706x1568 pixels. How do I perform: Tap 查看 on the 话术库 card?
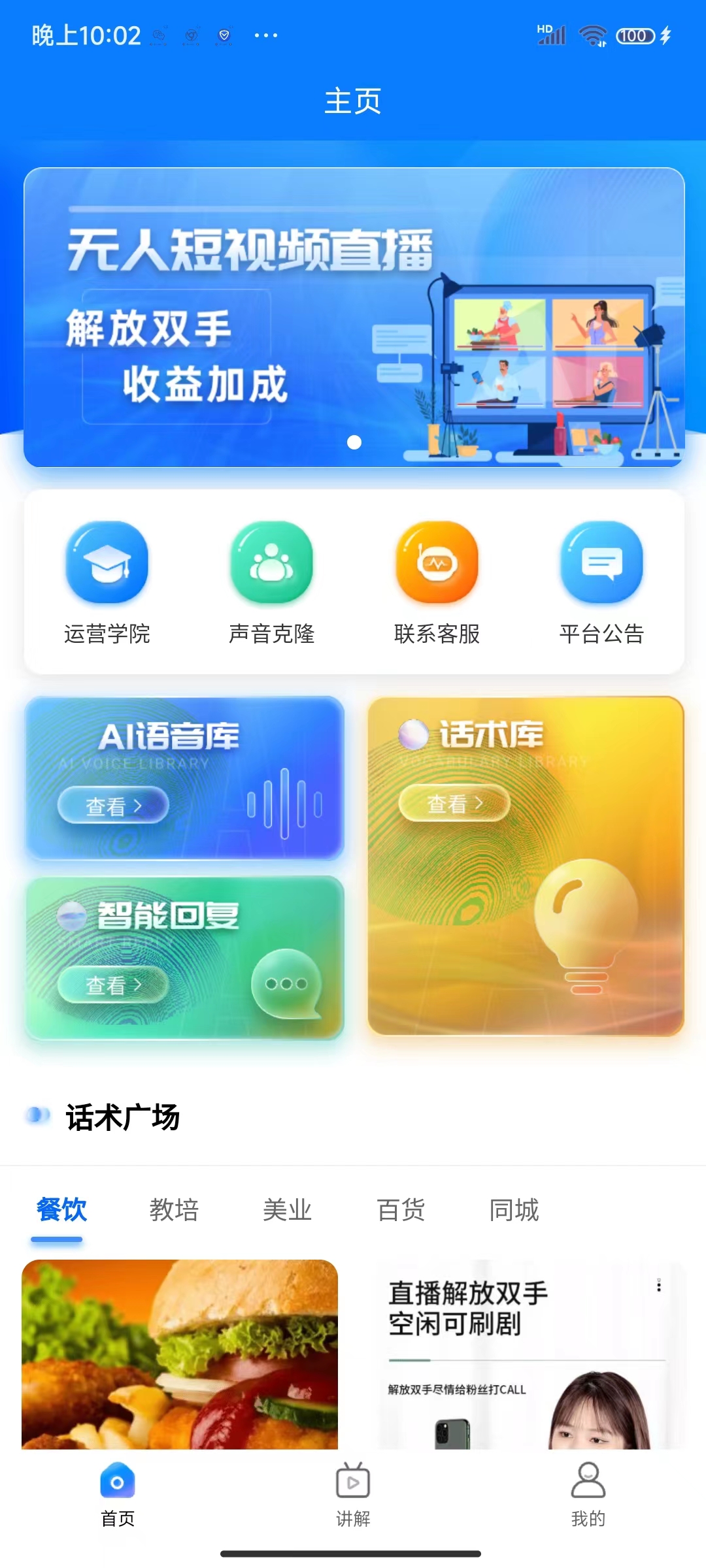pos(454,803)
